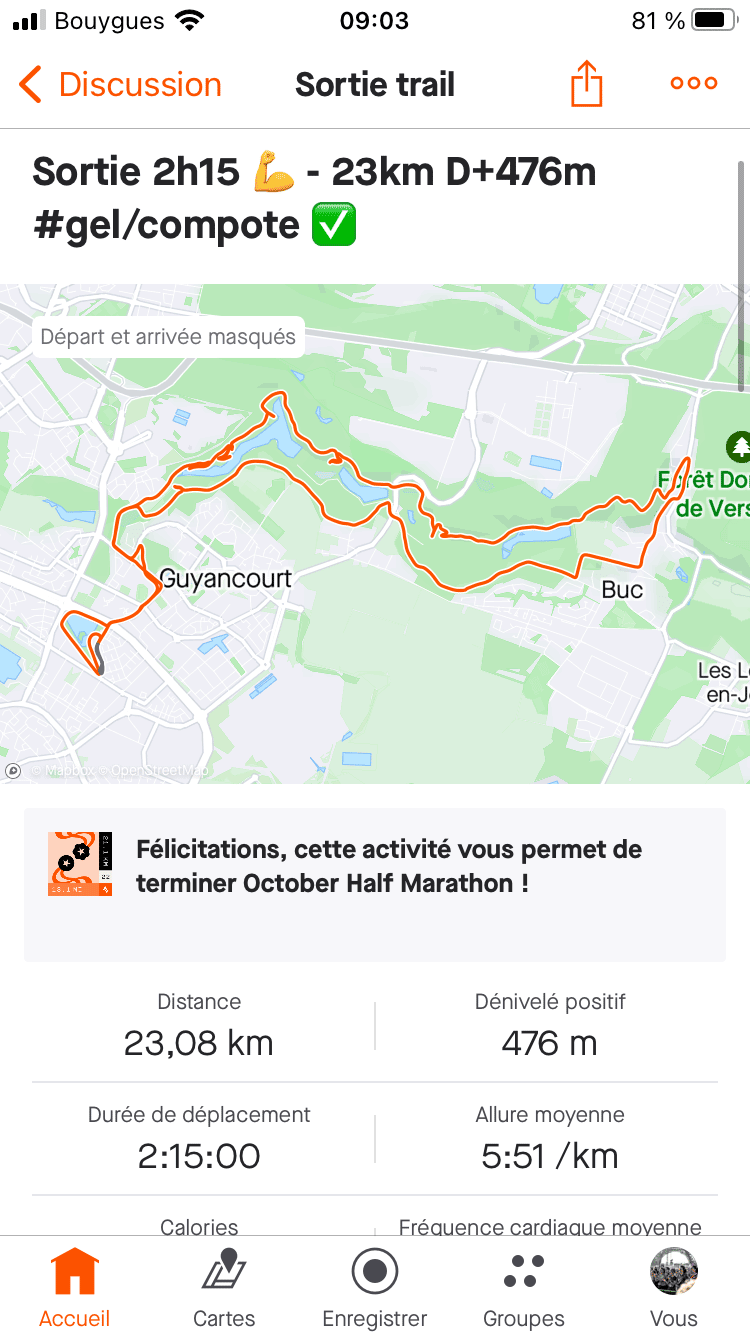Viewport: 750px width, 1334px height.
Task: Switch to the Cartes tab
Action: (x=224, y=1289)
